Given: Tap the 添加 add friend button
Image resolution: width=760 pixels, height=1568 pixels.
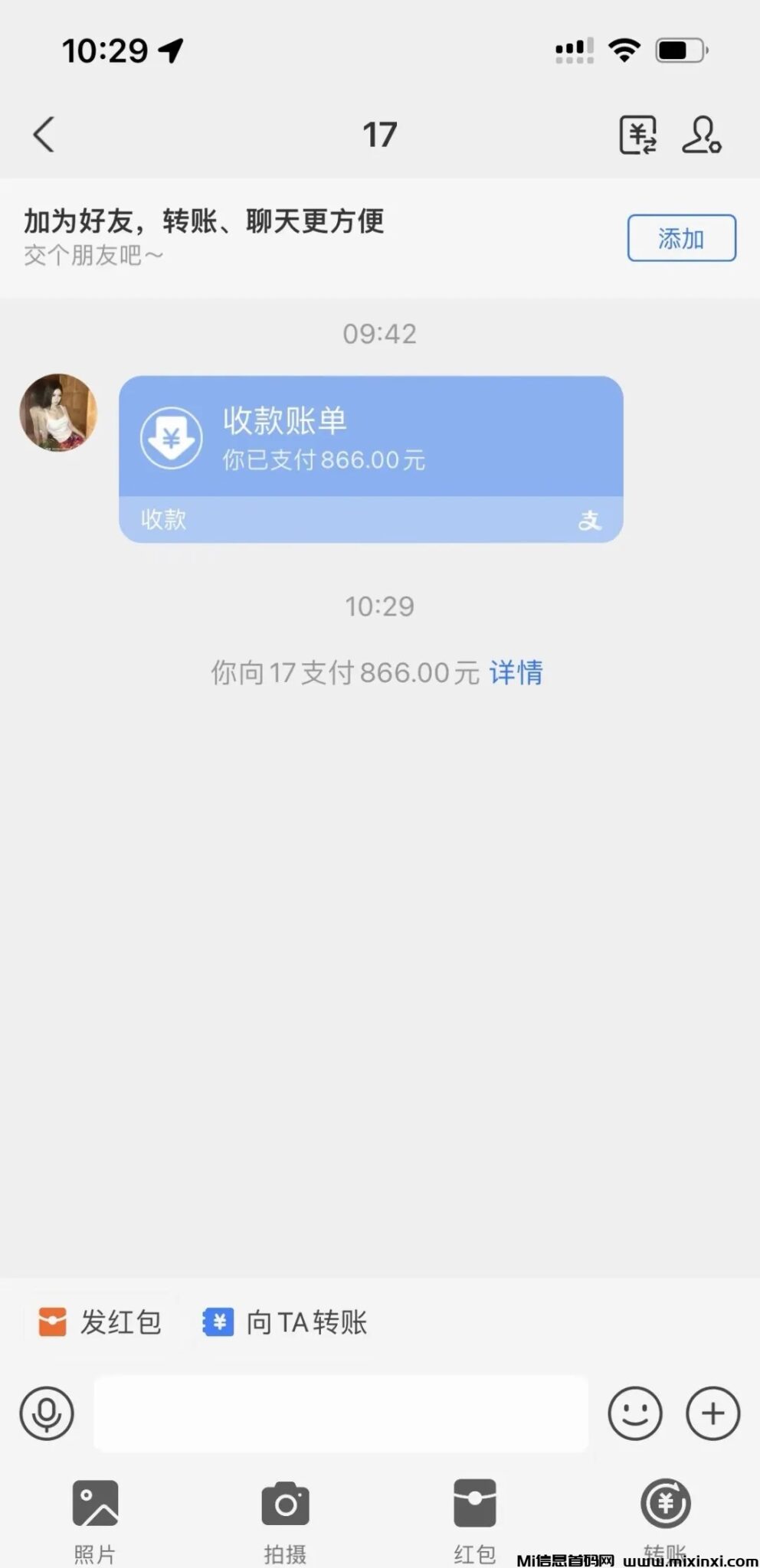Looking at the screenshot, I should (681, 238).
